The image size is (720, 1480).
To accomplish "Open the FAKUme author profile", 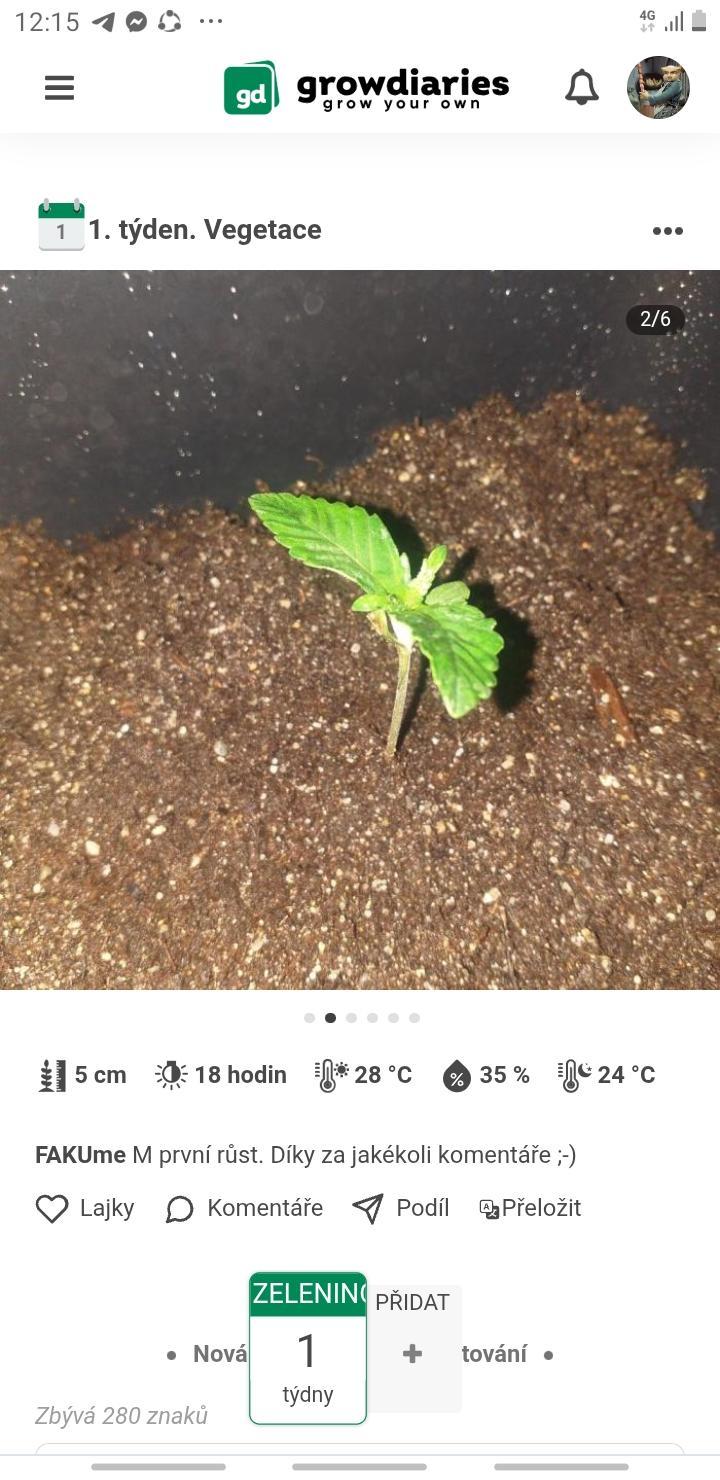I will pyautogui.click(x=80, y=1155).
